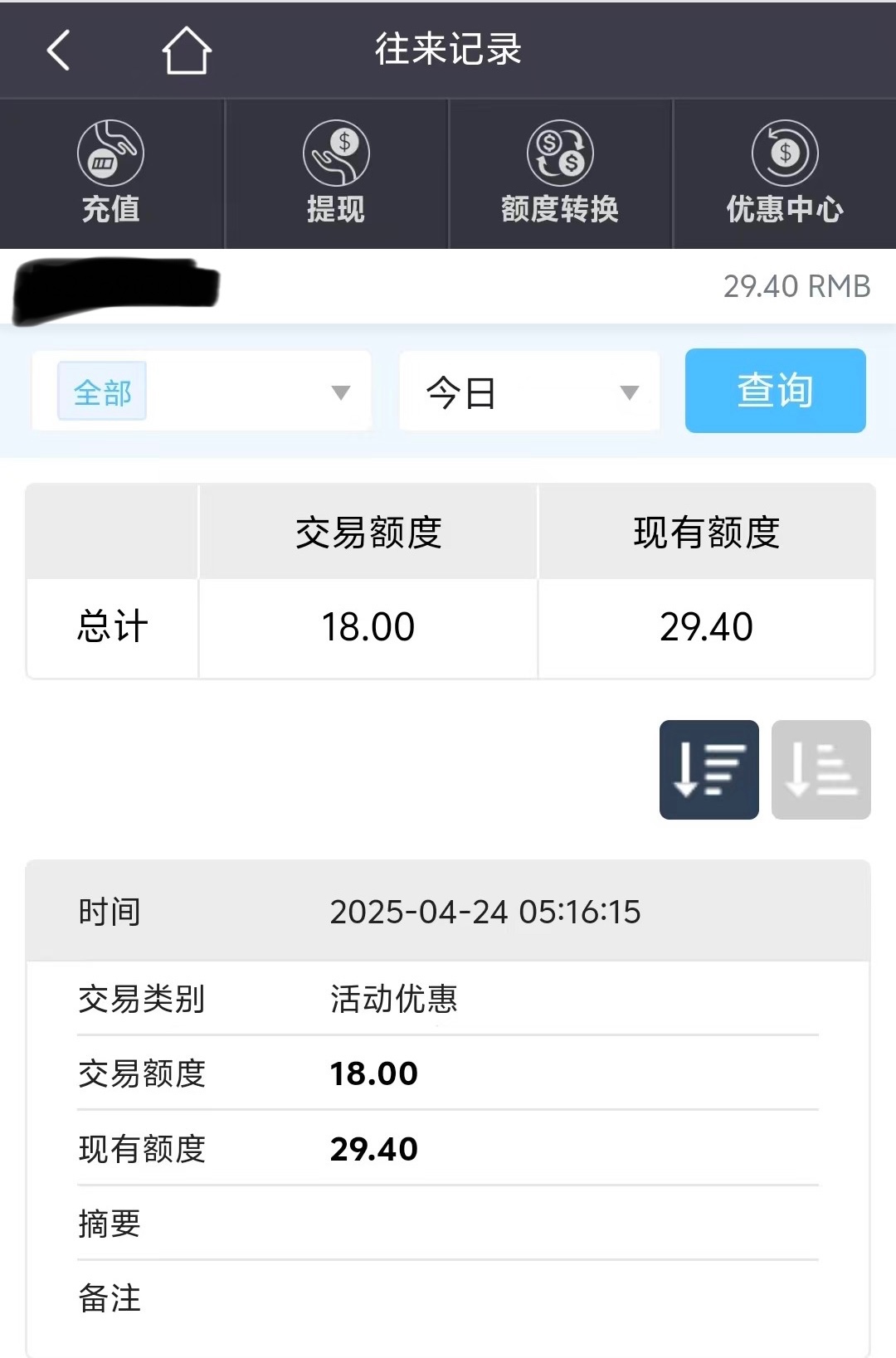The height and width of the screenshot is (1358, 896).
Task: Open the home icon
Action: pos(187,51)
